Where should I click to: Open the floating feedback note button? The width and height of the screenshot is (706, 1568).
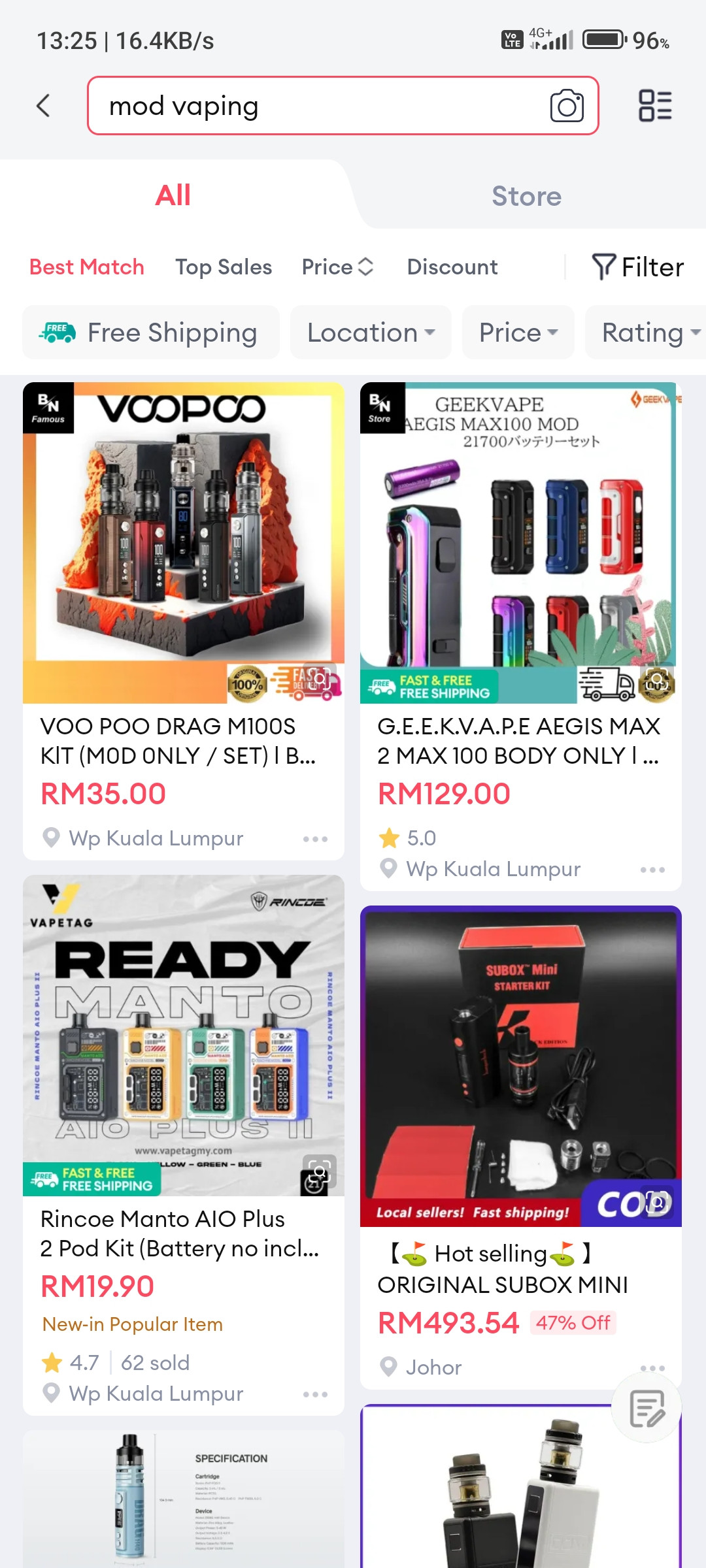(647, 1408)
